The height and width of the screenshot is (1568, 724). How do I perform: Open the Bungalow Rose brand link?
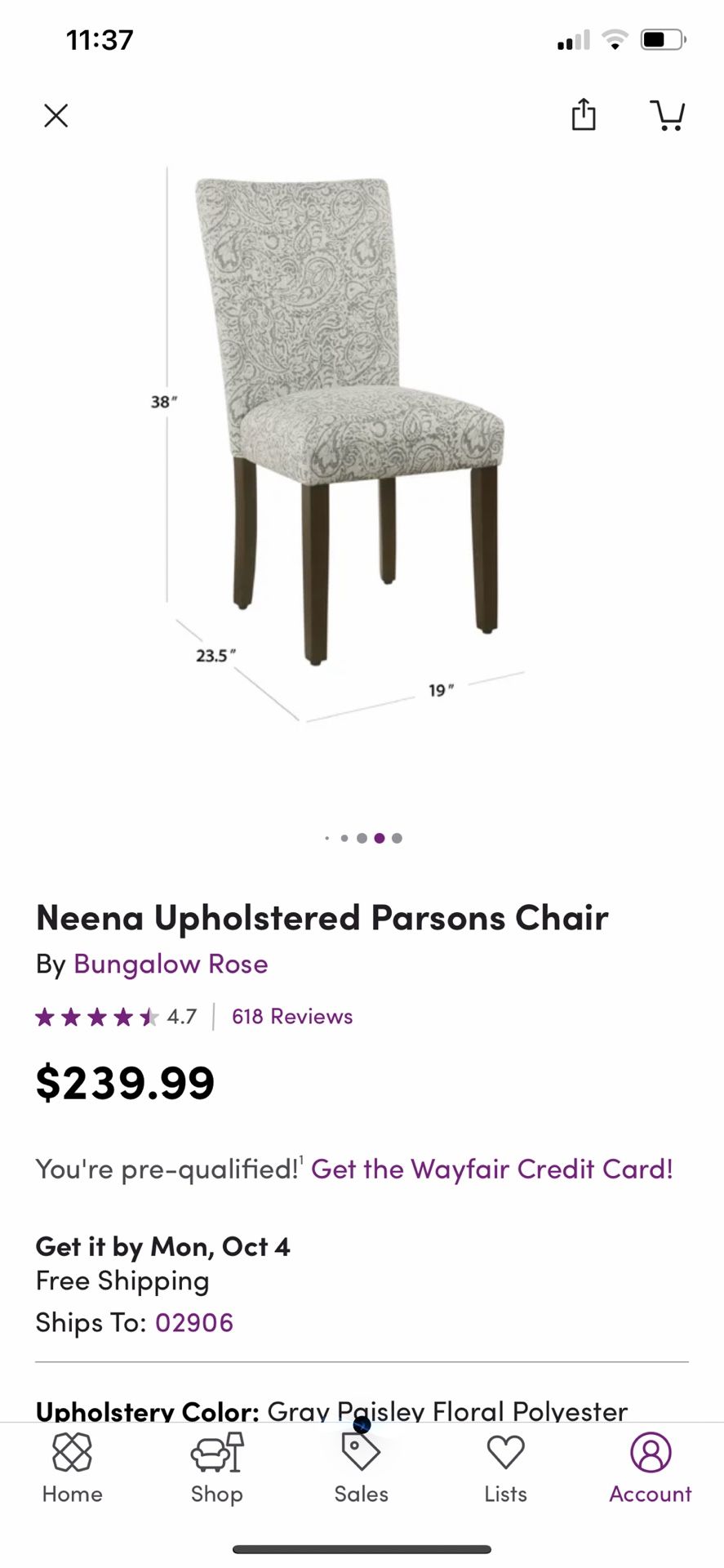[171, 964]
